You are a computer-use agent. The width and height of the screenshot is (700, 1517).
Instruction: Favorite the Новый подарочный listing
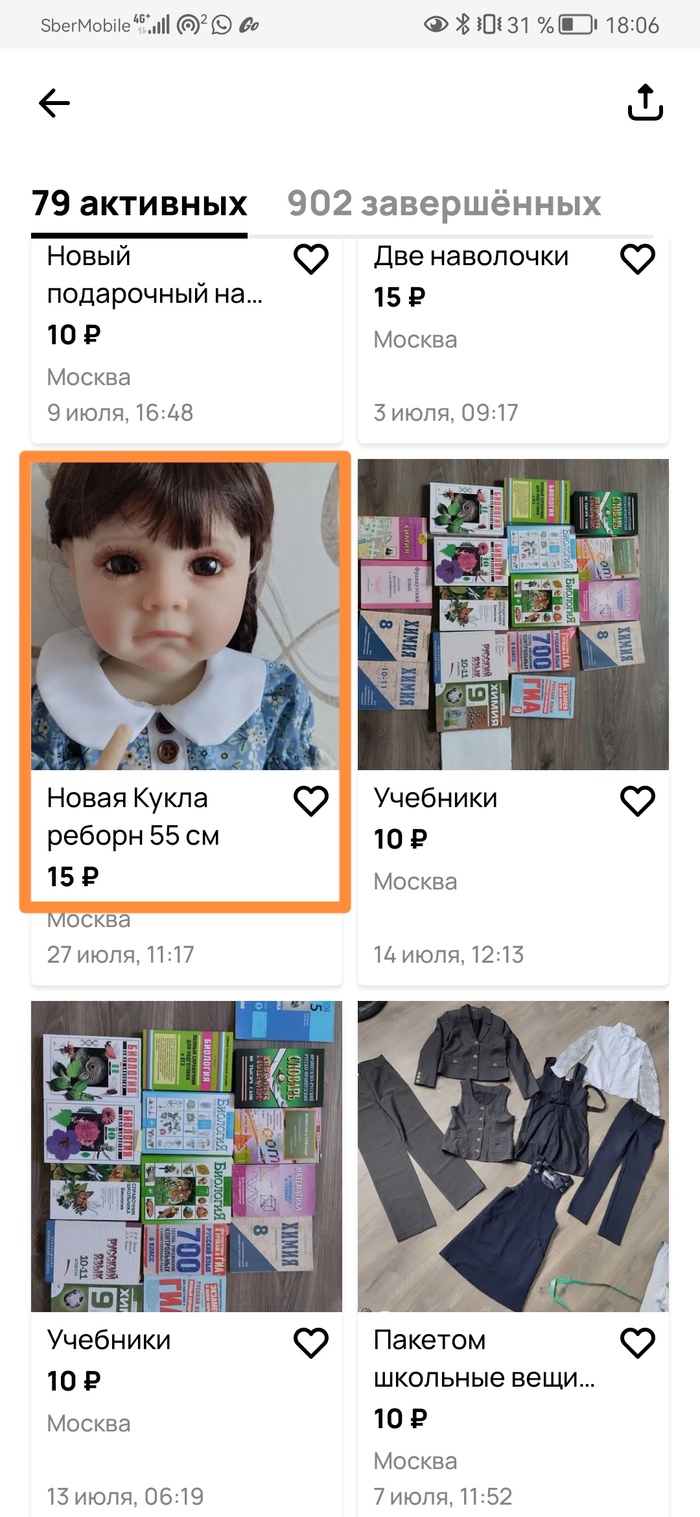[x=311, y=259]
